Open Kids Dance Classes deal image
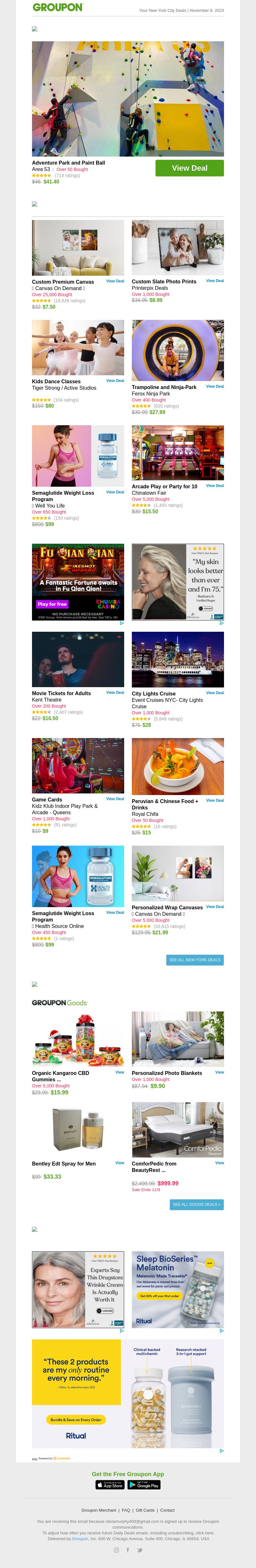 pos(78,347)
